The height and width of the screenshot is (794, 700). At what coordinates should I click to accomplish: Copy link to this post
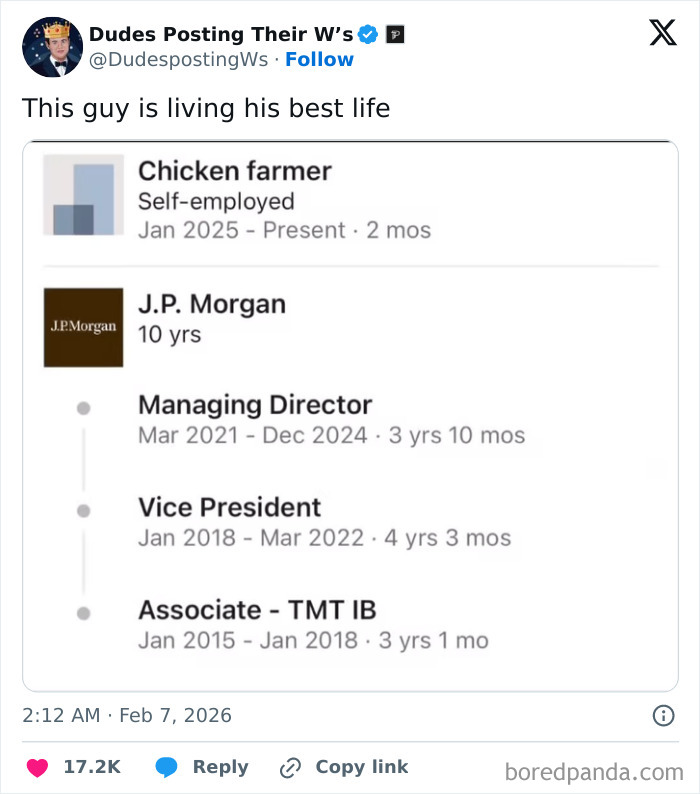pyautogui.click(x=344, y=768)
